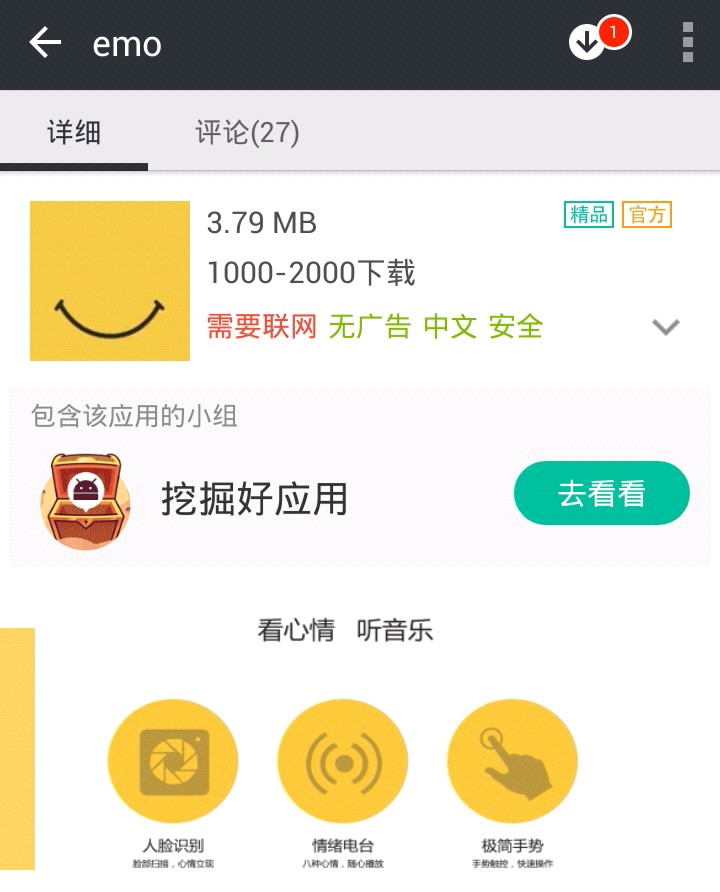The image size is (720, 892).
Task: Expand app info with the chevron
Action: pyautogui.click(x=665, y=327)
